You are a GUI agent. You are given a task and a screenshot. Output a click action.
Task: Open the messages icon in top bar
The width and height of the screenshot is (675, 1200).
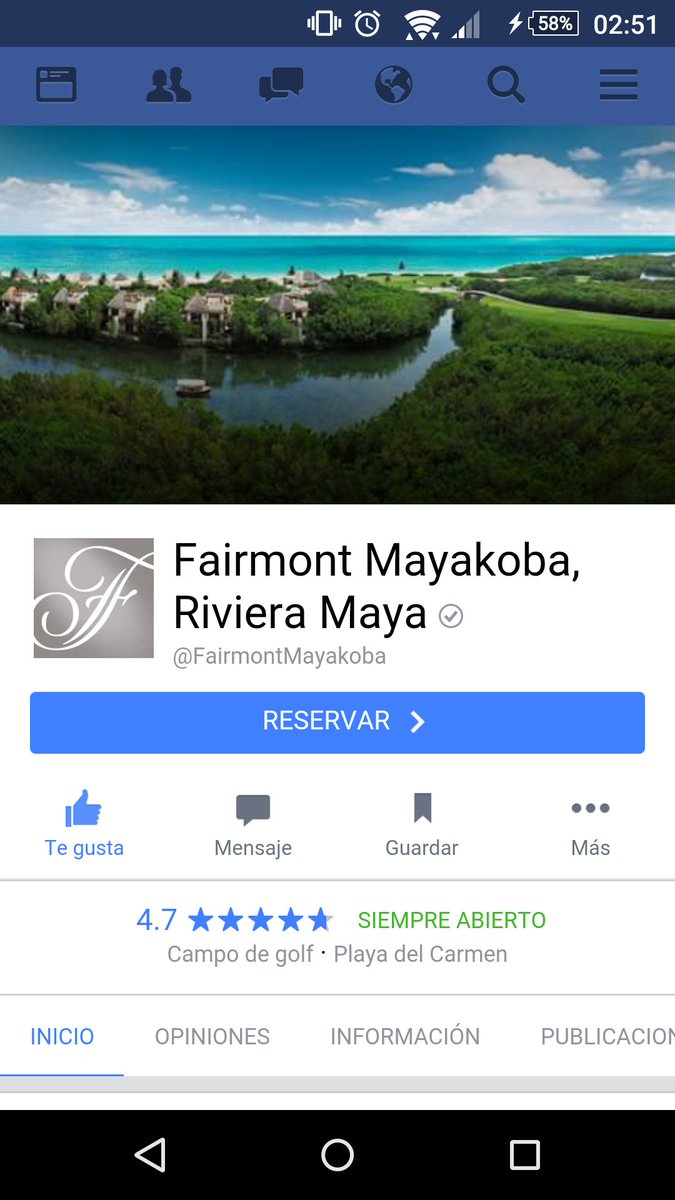pyautogui.click(x=281, y=85)
